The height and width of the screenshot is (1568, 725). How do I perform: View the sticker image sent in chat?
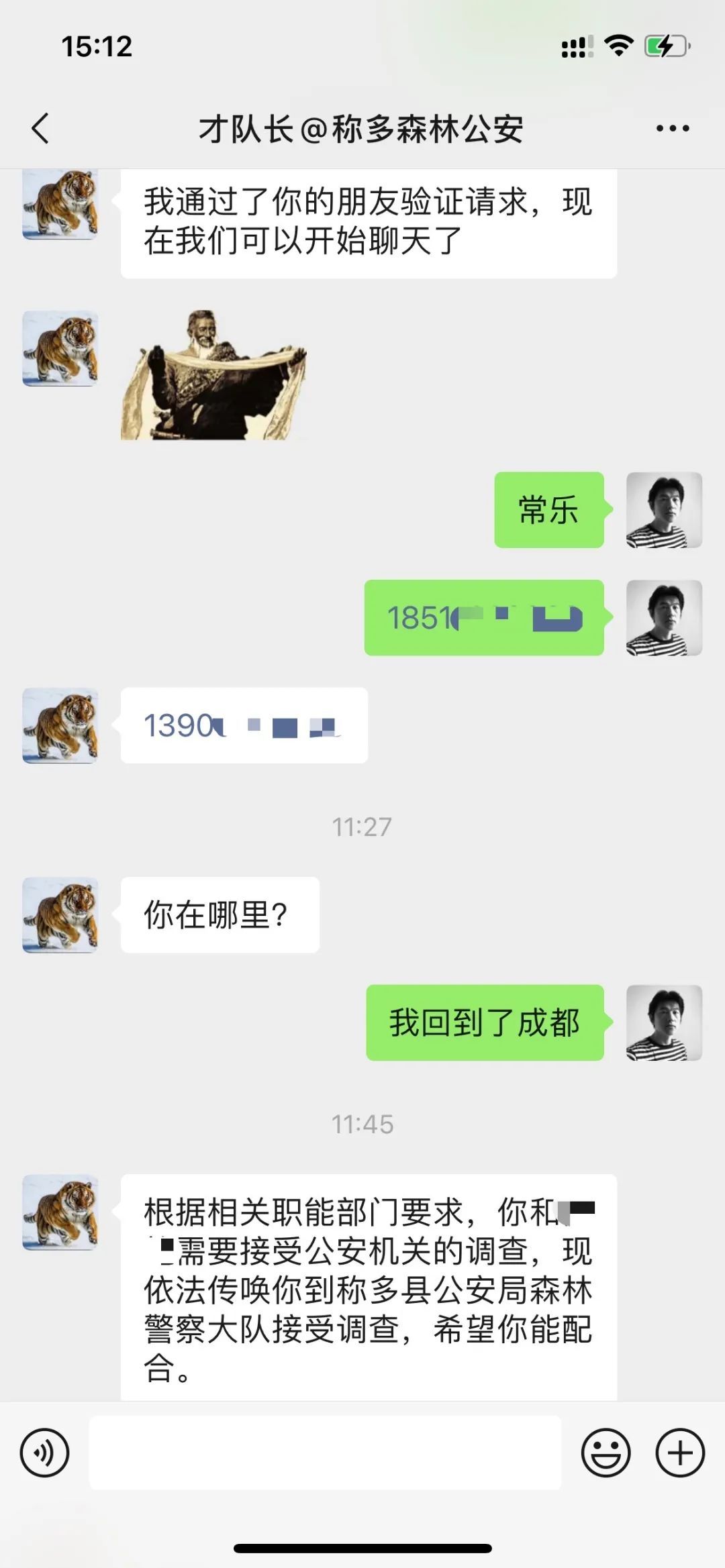pos(213,375)
